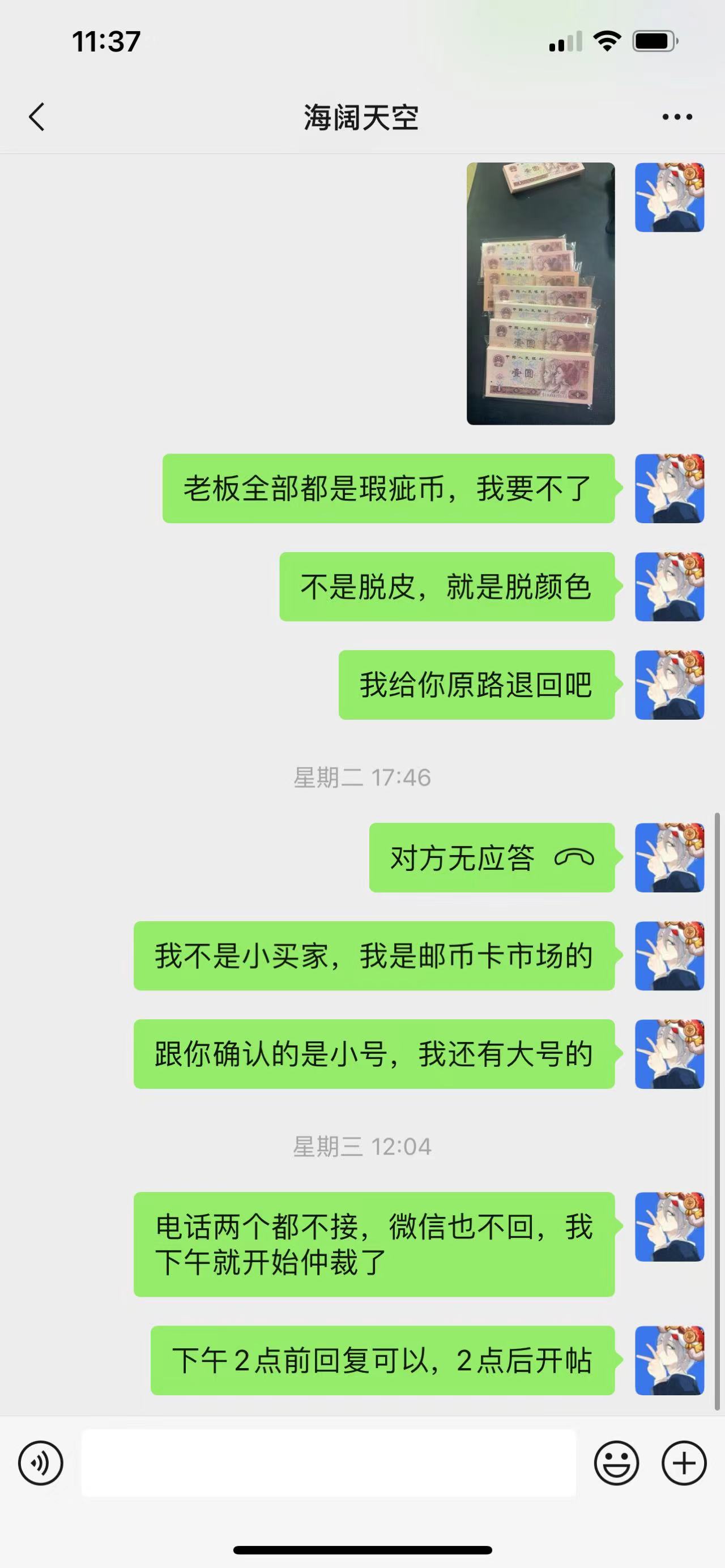Screen dimensions: 725x1568
Task: Open the plus attachments panel
Action: click(684, 1463)
